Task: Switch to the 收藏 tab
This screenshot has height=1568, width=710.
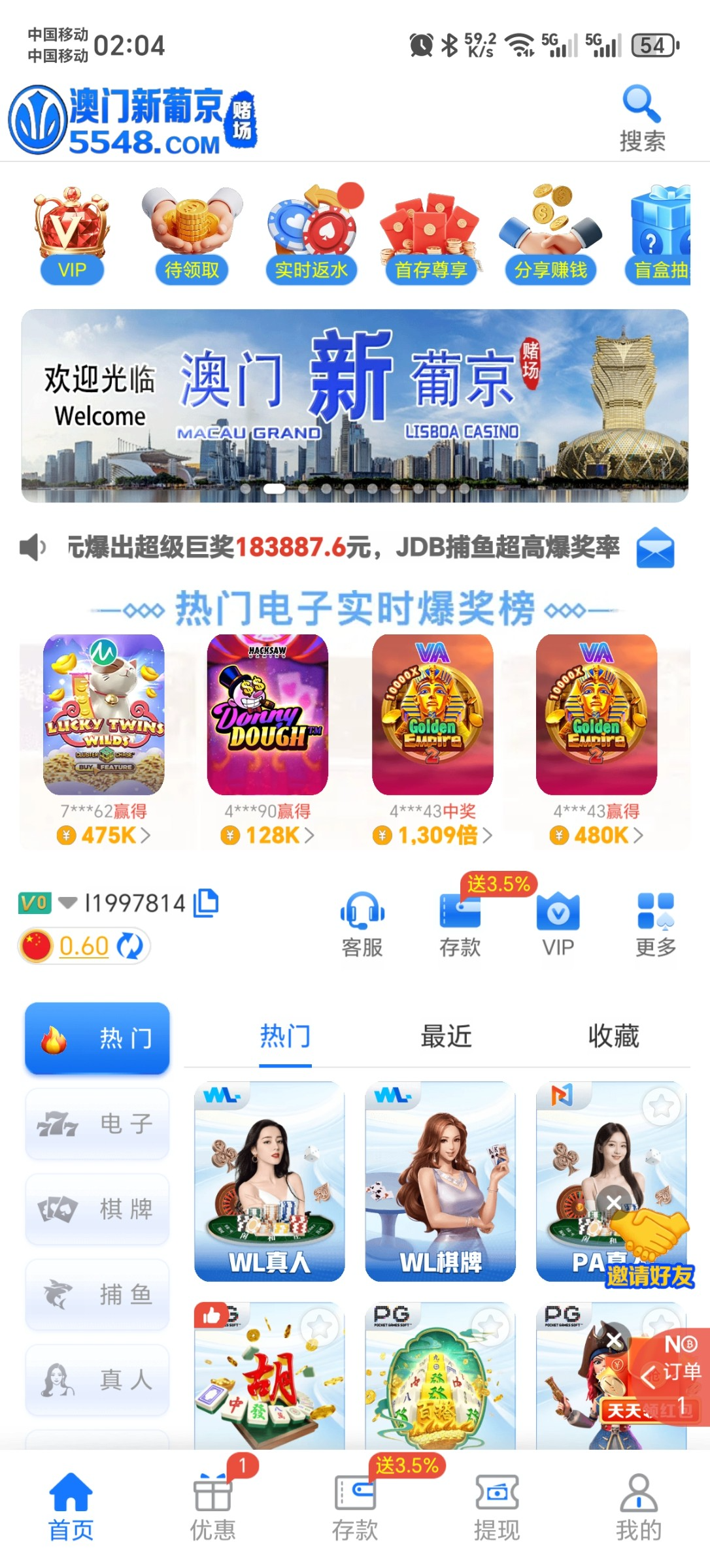Action: pyautogui.click(x=613, y=1036)
